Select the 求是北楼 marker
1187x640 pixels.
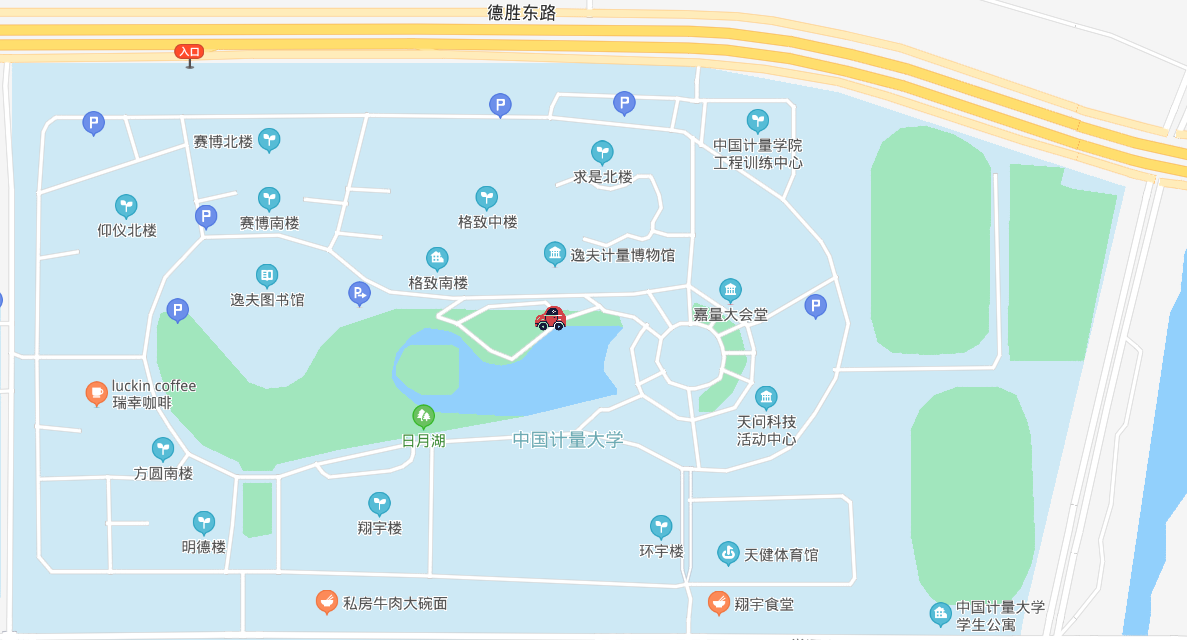pos(602,152)
